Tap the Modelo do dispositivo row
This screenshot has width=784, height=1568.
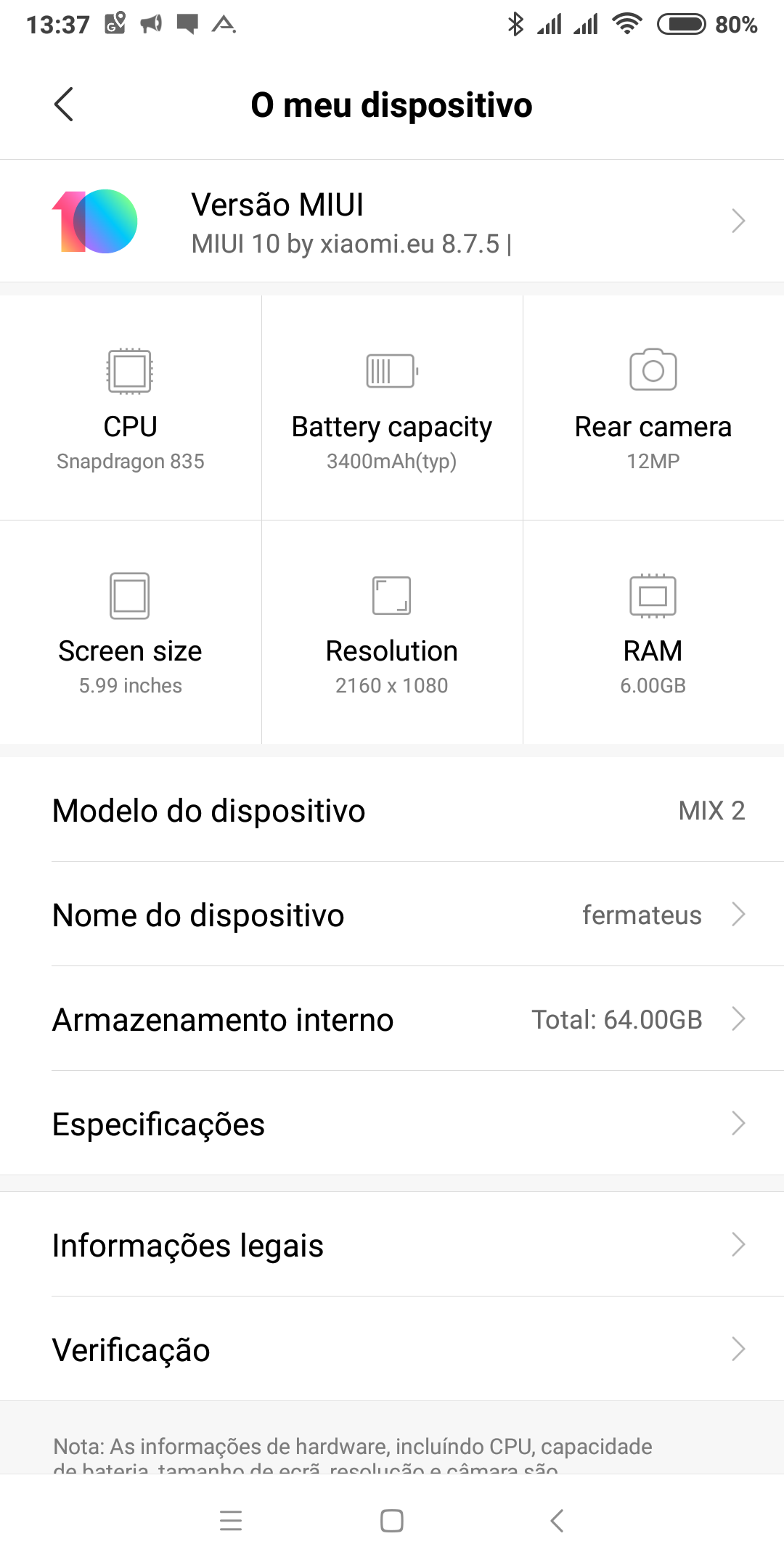(392, 810)
